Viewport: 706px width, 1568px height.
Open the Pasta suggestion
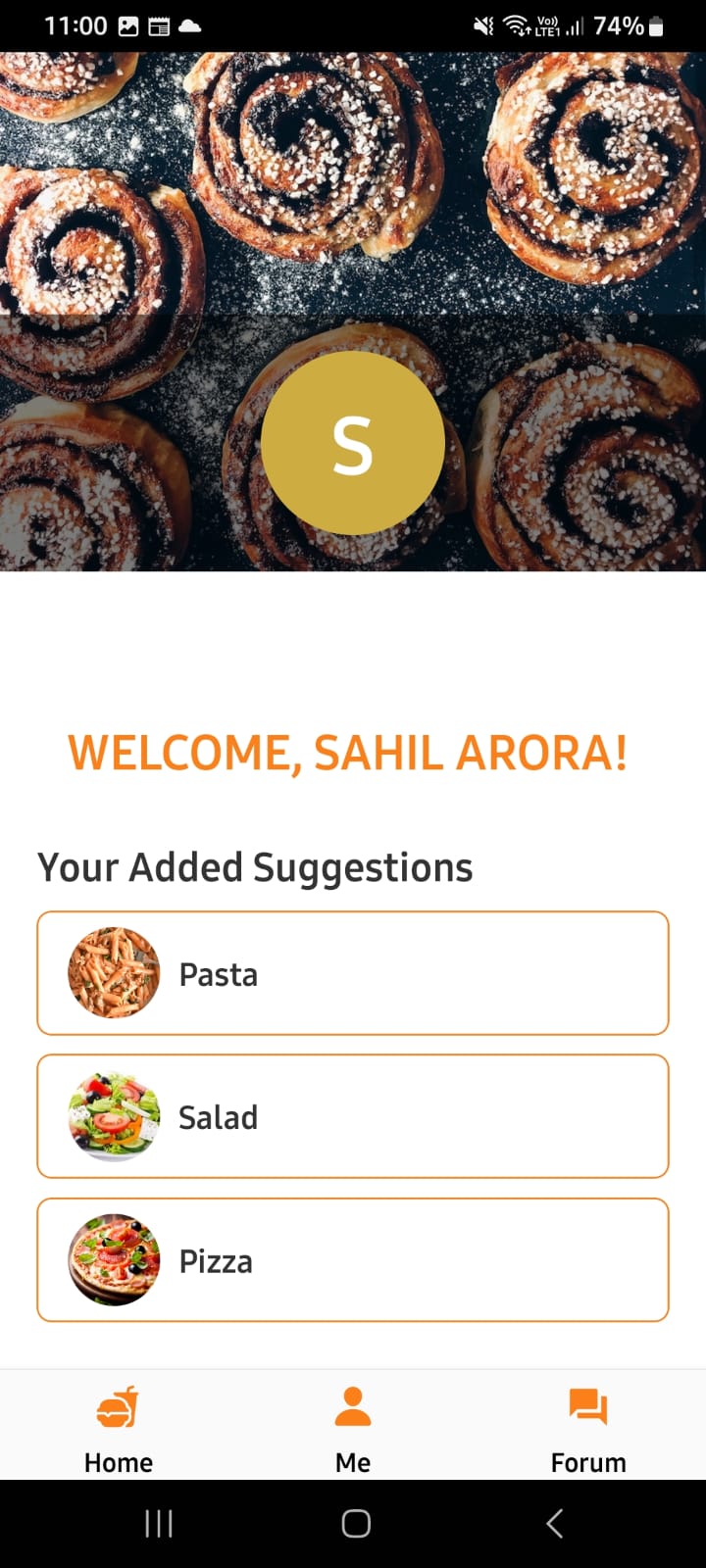tap(353, 973)
